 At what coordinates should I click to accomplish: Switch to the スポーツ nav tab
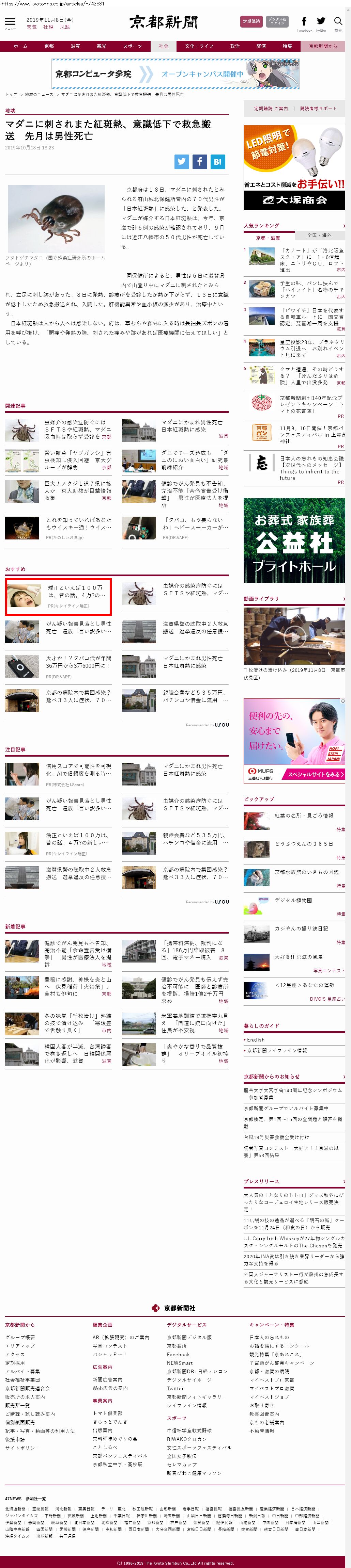[132, 46]
